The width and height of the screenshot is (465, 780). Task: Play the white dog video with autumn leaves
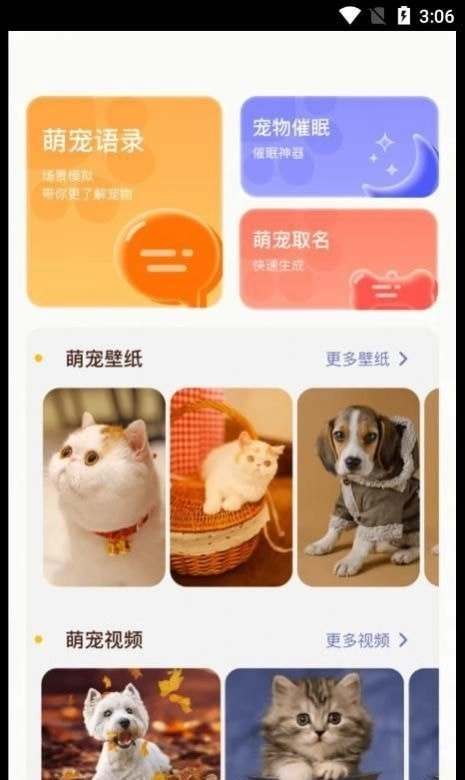click(x=131, y=724)
